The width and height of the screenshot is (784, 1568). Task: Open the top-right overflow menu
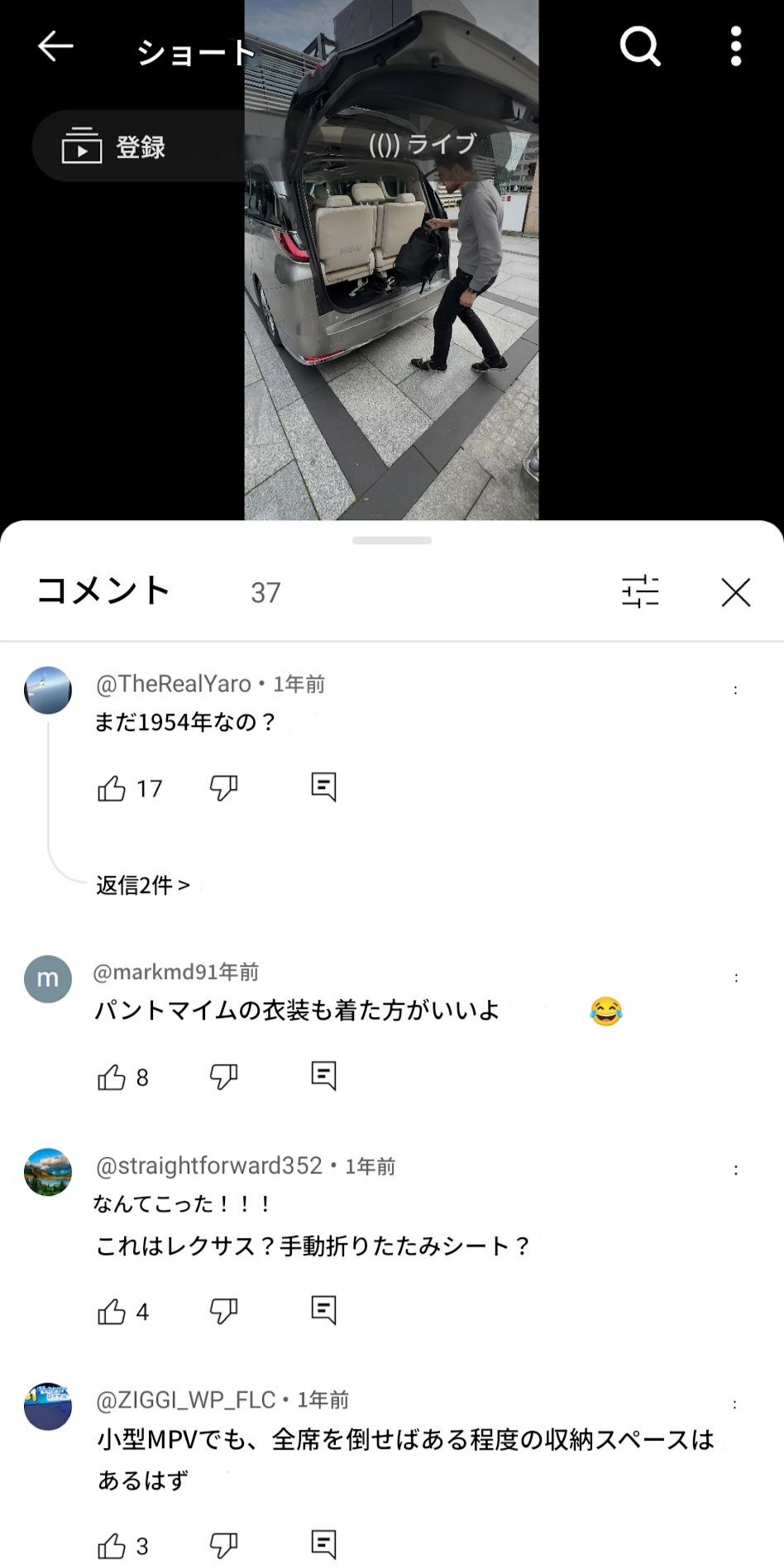735,46
